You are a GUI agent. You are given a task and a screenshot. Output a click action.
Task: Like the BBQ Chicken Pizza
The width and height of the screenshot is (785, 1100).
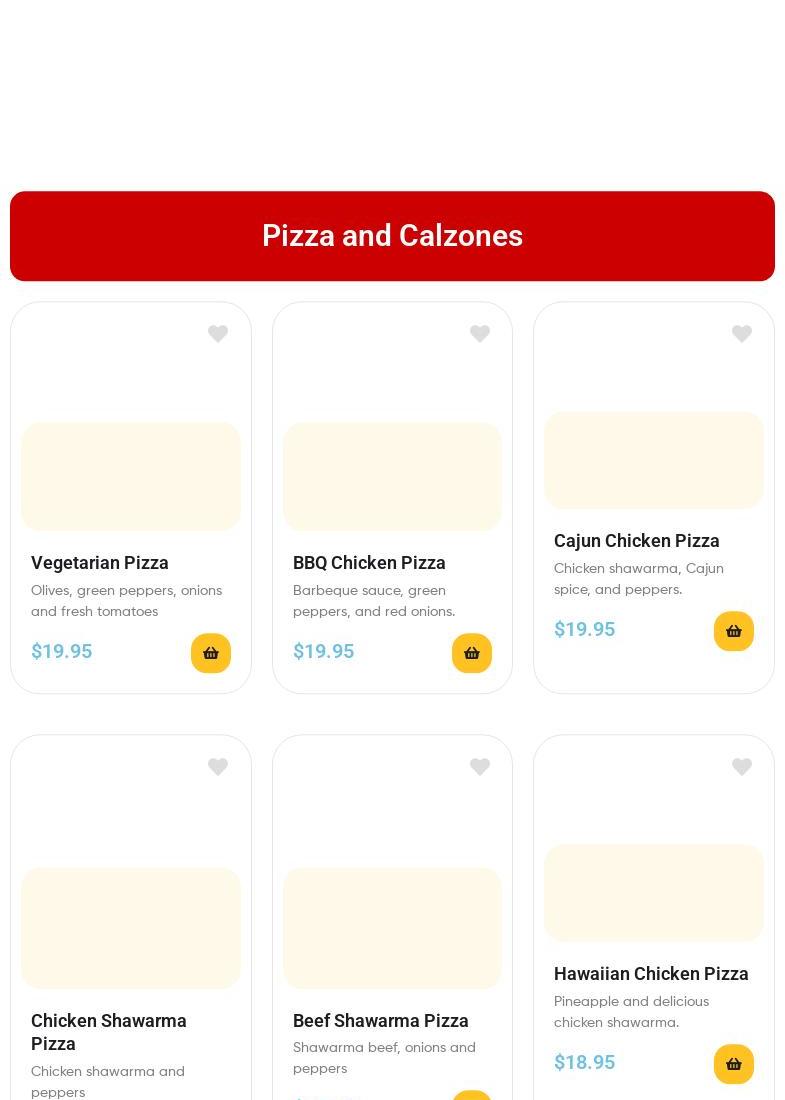point(480,334)
